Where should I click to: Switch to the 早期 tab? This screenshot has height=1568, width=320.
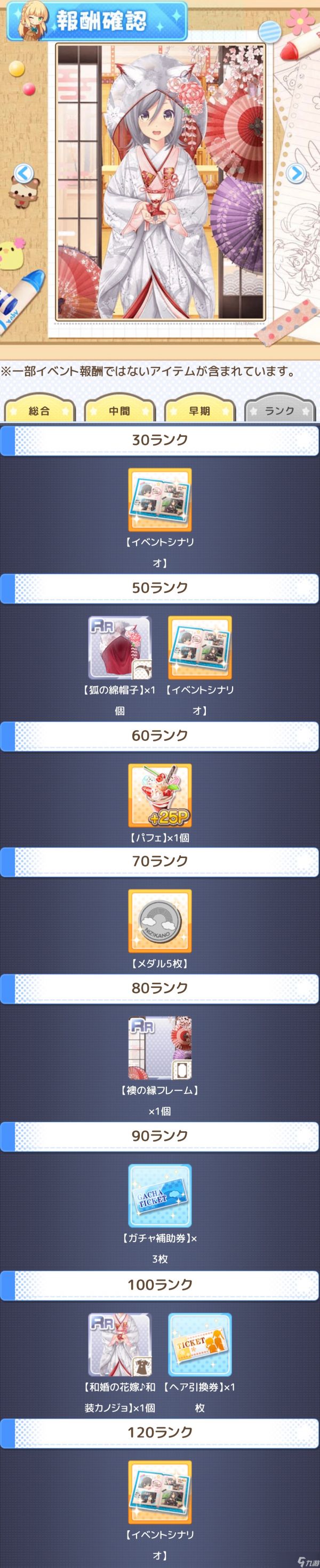199,411
